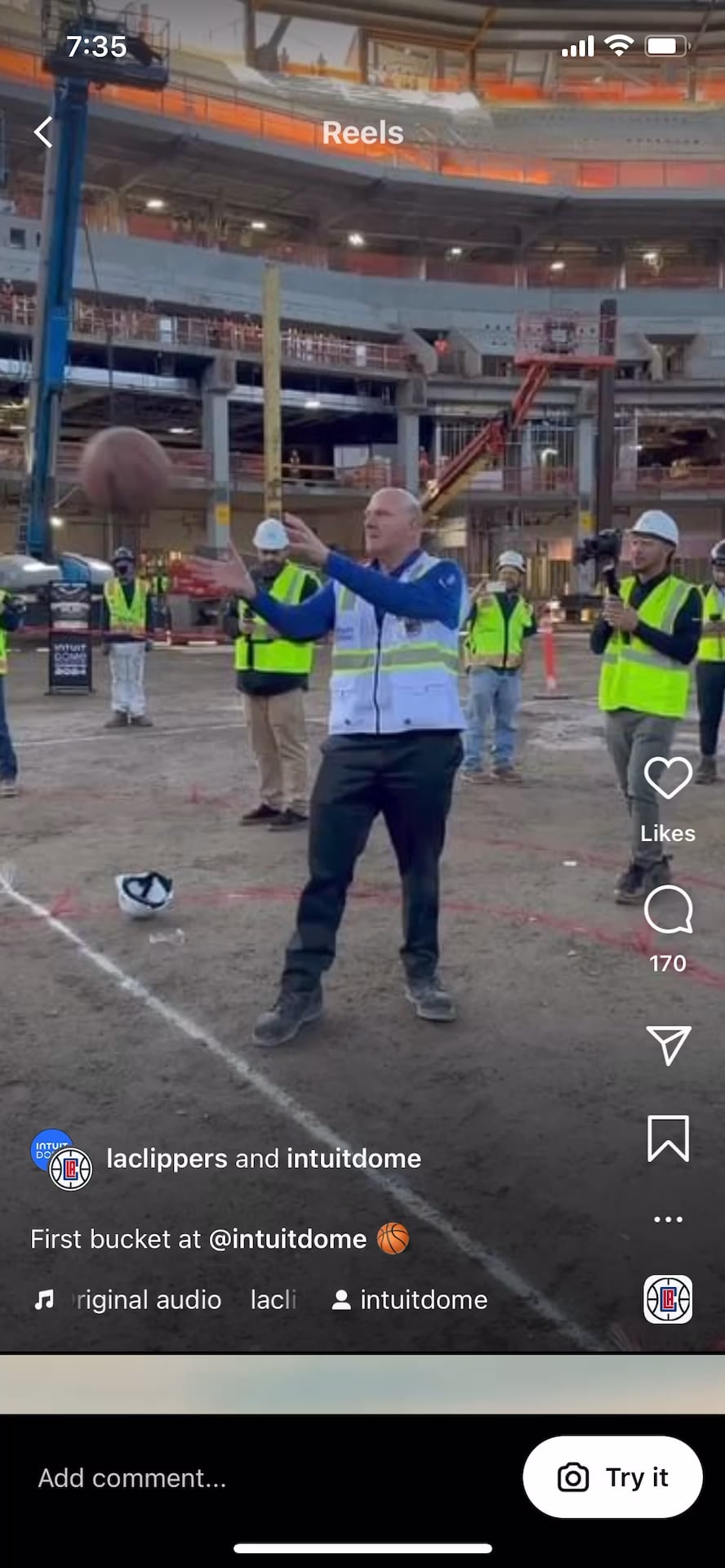
Task: View the tagged account intuitdome
Action: point(410,1299)
